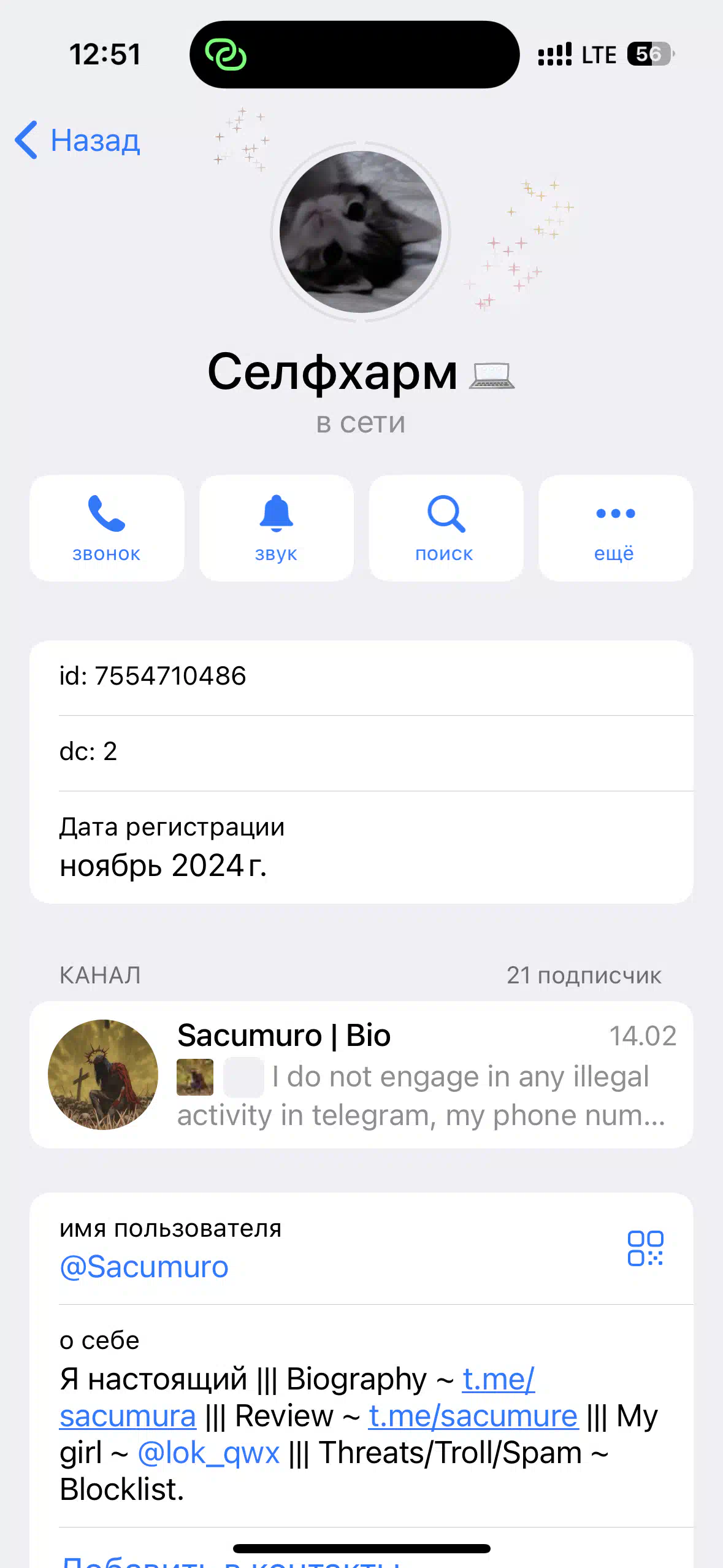This screenshot has width=723, height=1568.
Task: Open the profile avatar photo
Action: 361,232
